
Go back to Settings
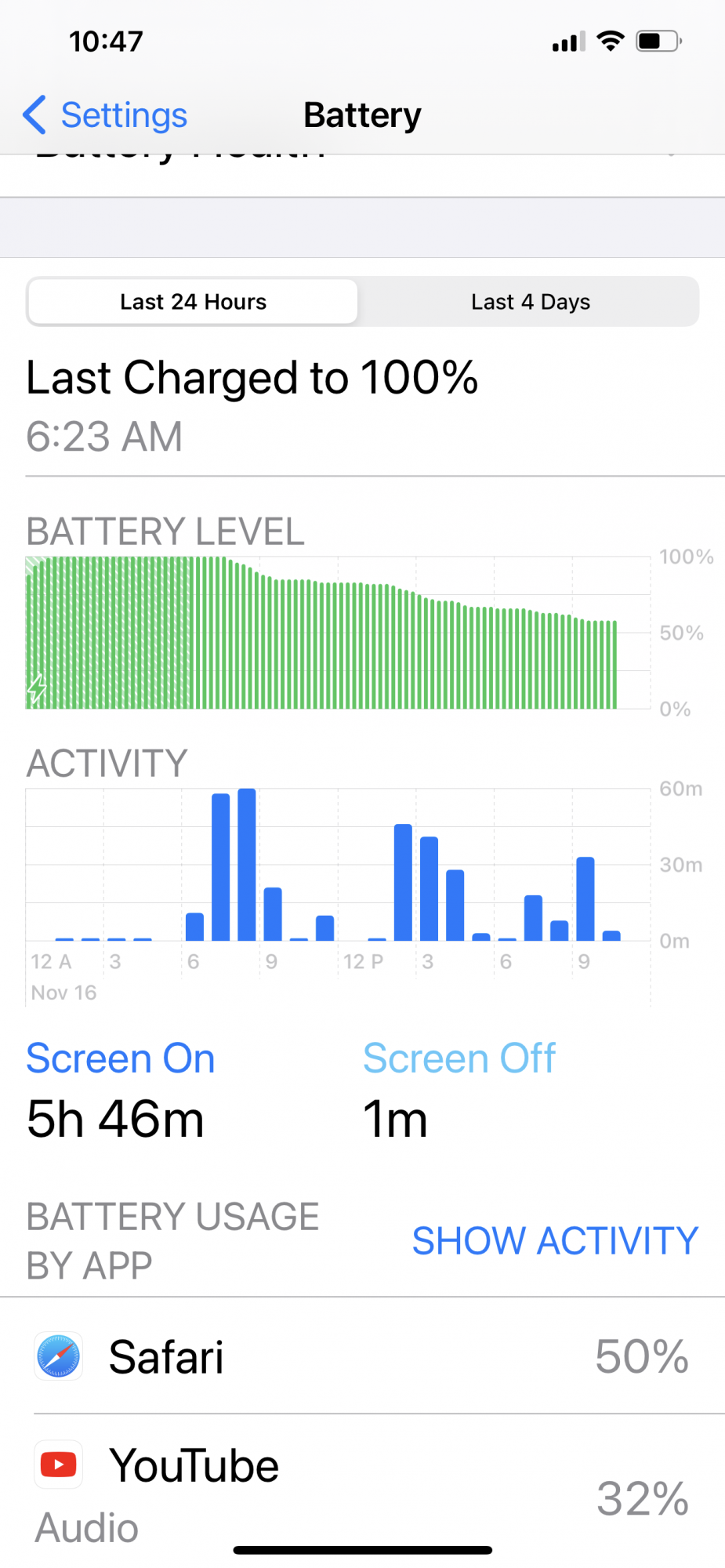coord(106,115)
